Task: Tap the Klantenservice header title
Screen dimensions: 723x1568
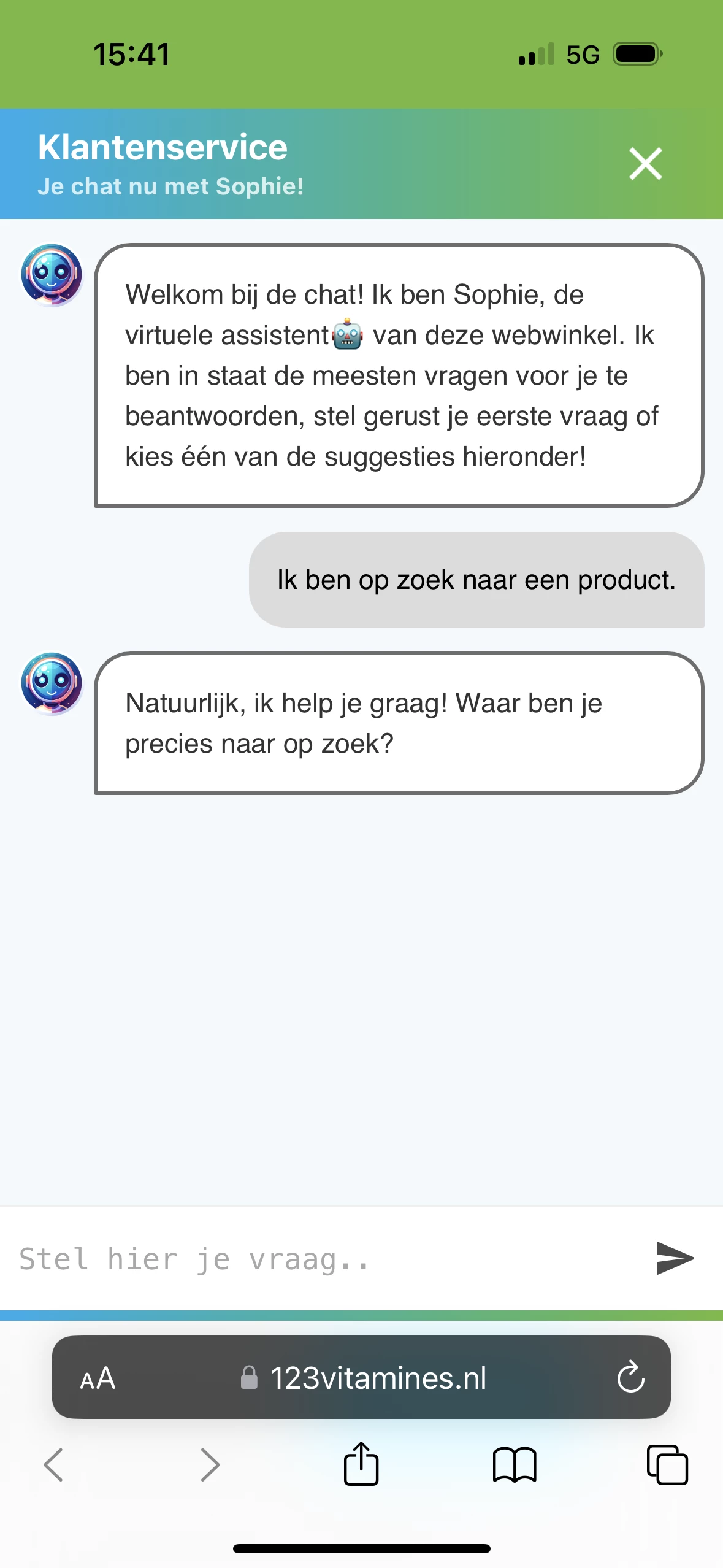Action: point(163,147)
